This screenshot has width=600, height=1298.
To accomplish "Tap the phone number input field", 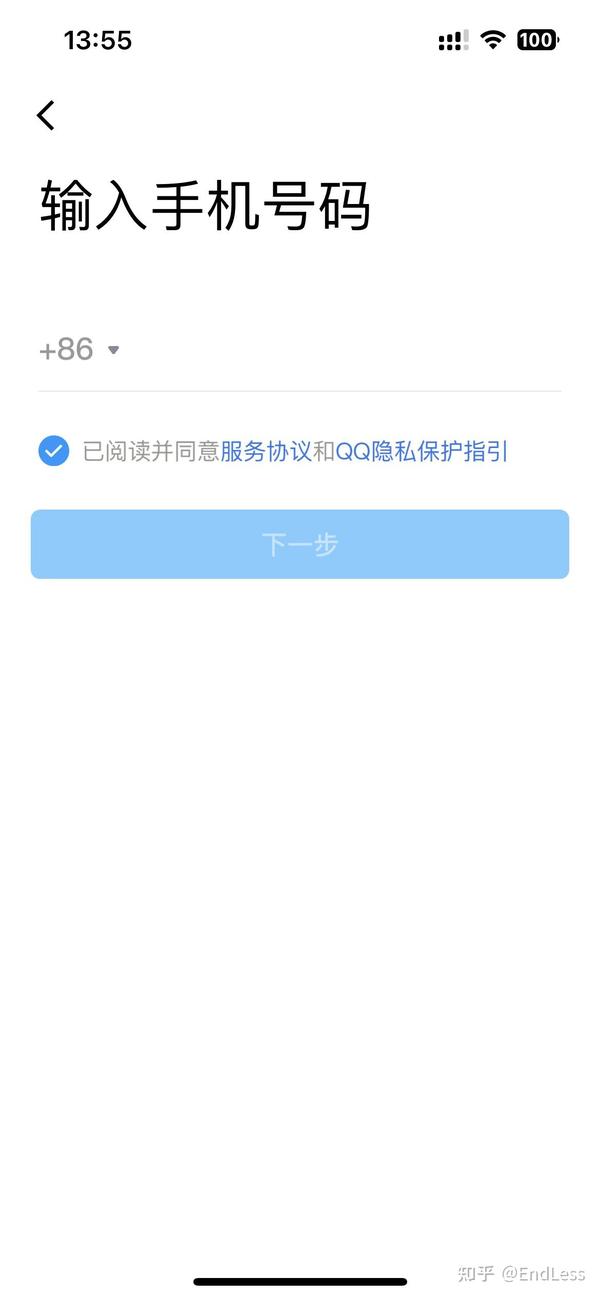I will [x=345, y=349].
